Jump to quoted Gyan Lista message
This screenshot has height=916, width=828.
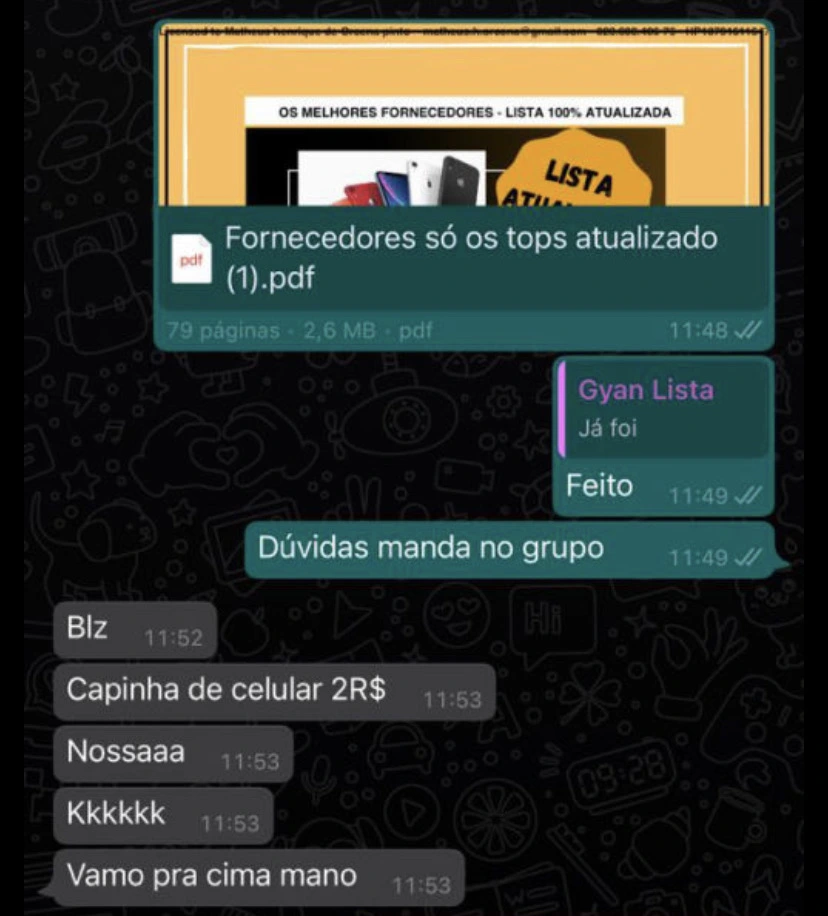coord(662,407)
